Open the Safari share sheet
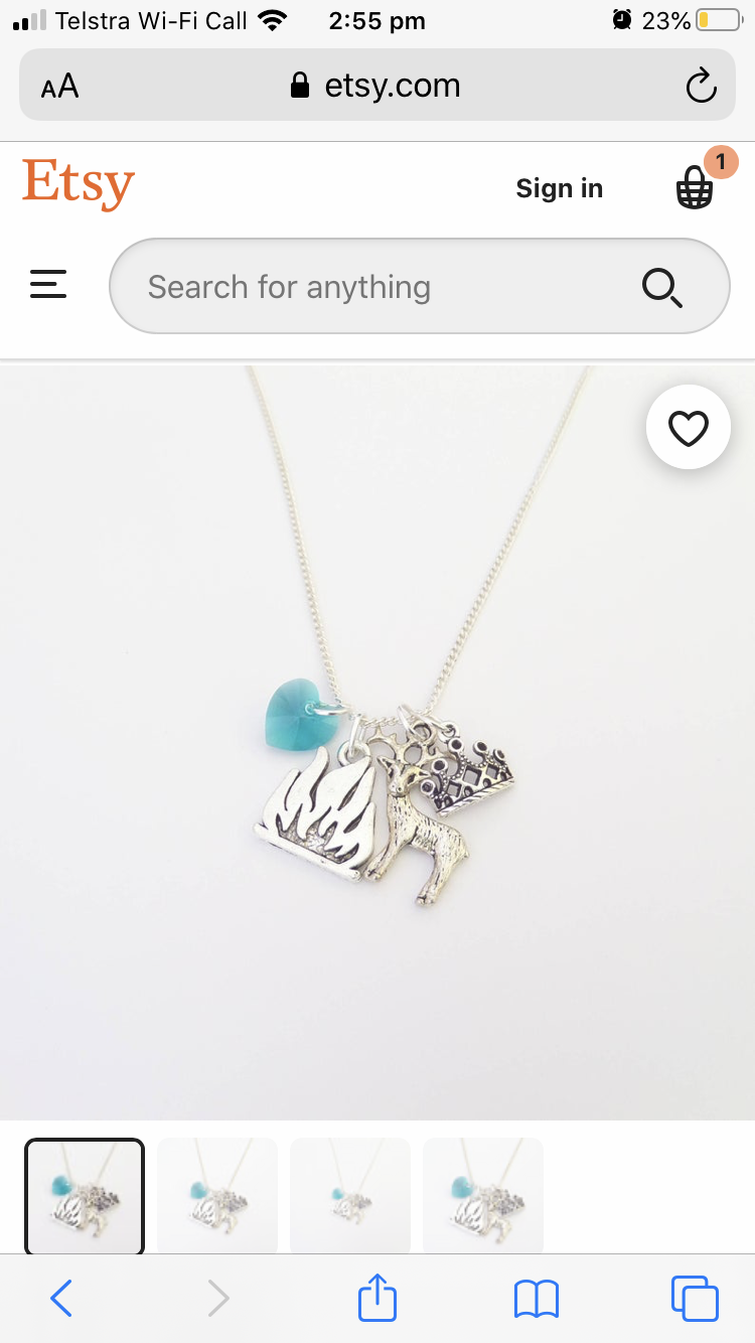Image resolution: width=755 pixels, height=1343 pixels. (x=377, y=1298)
